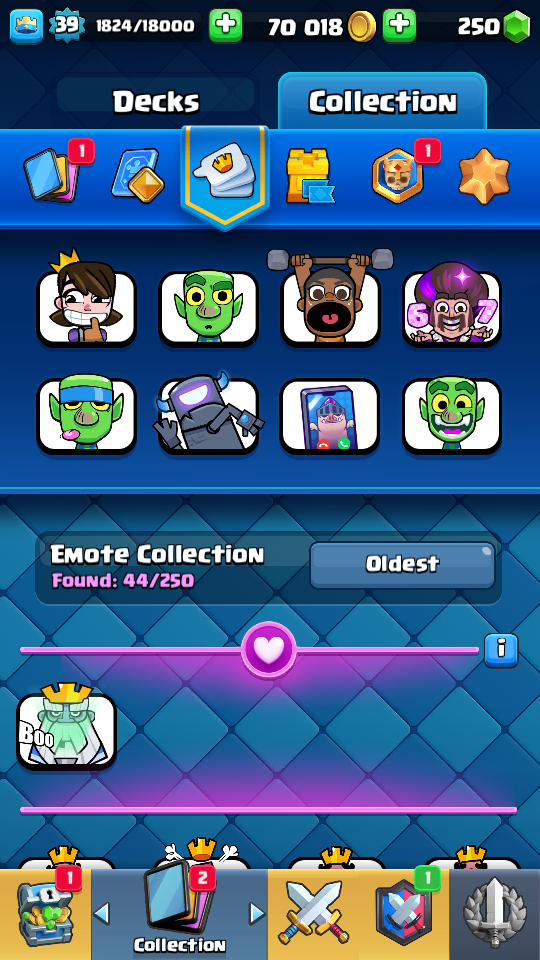Open the tower skins tab
This screenshot has height=960, width=540.
point(310,176)
